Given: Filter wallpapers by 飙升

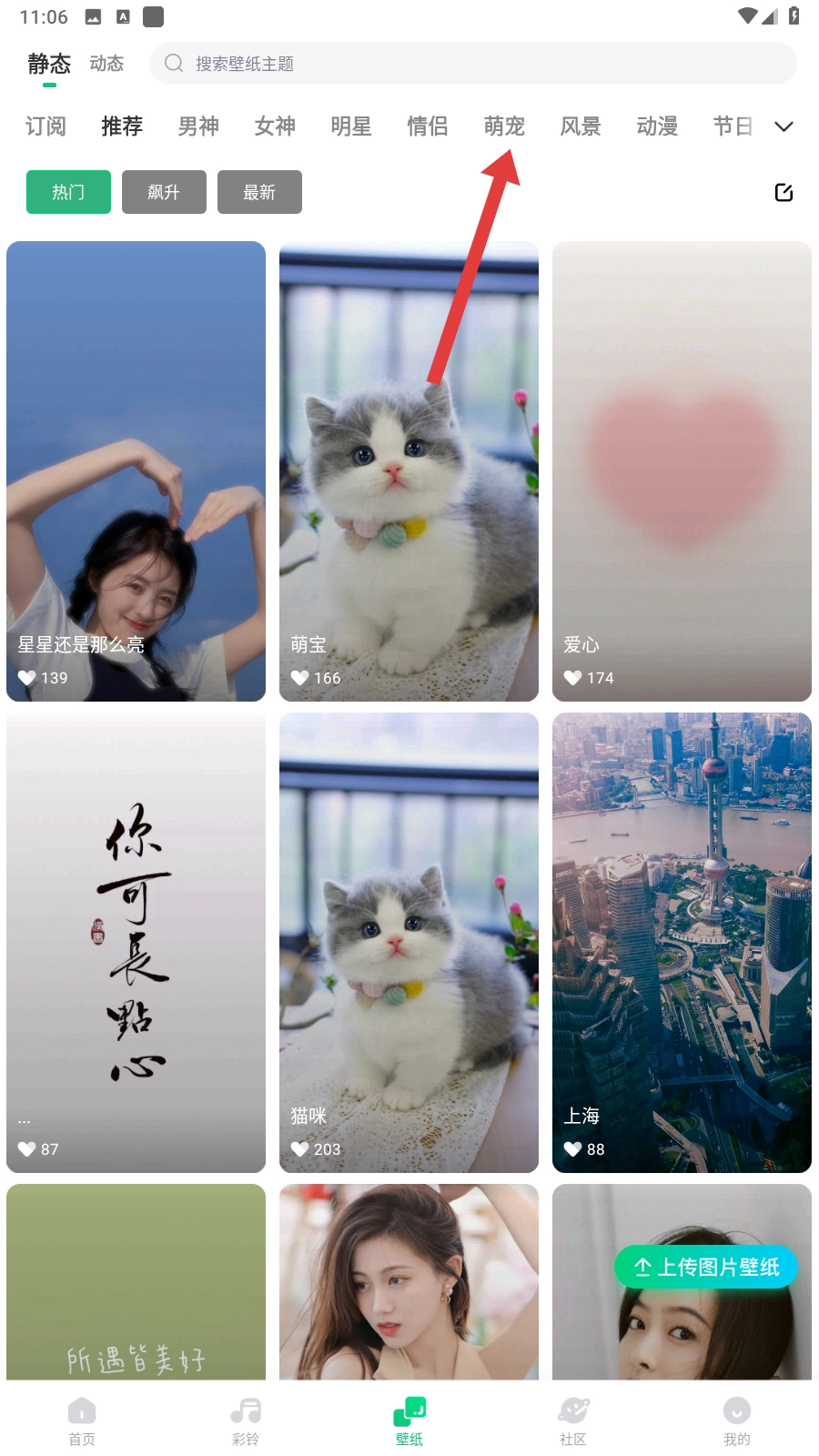Looking at the screenshot, I should 164,192.
